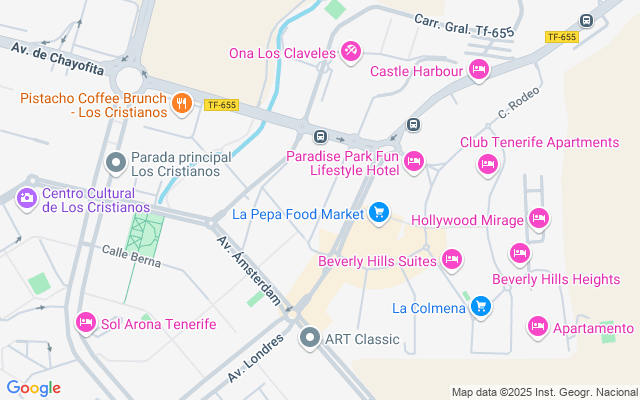Select the Parada principal Los Cristianos pin
The width and height of the screenshot is (640, 400).
[x=116, y=163]
